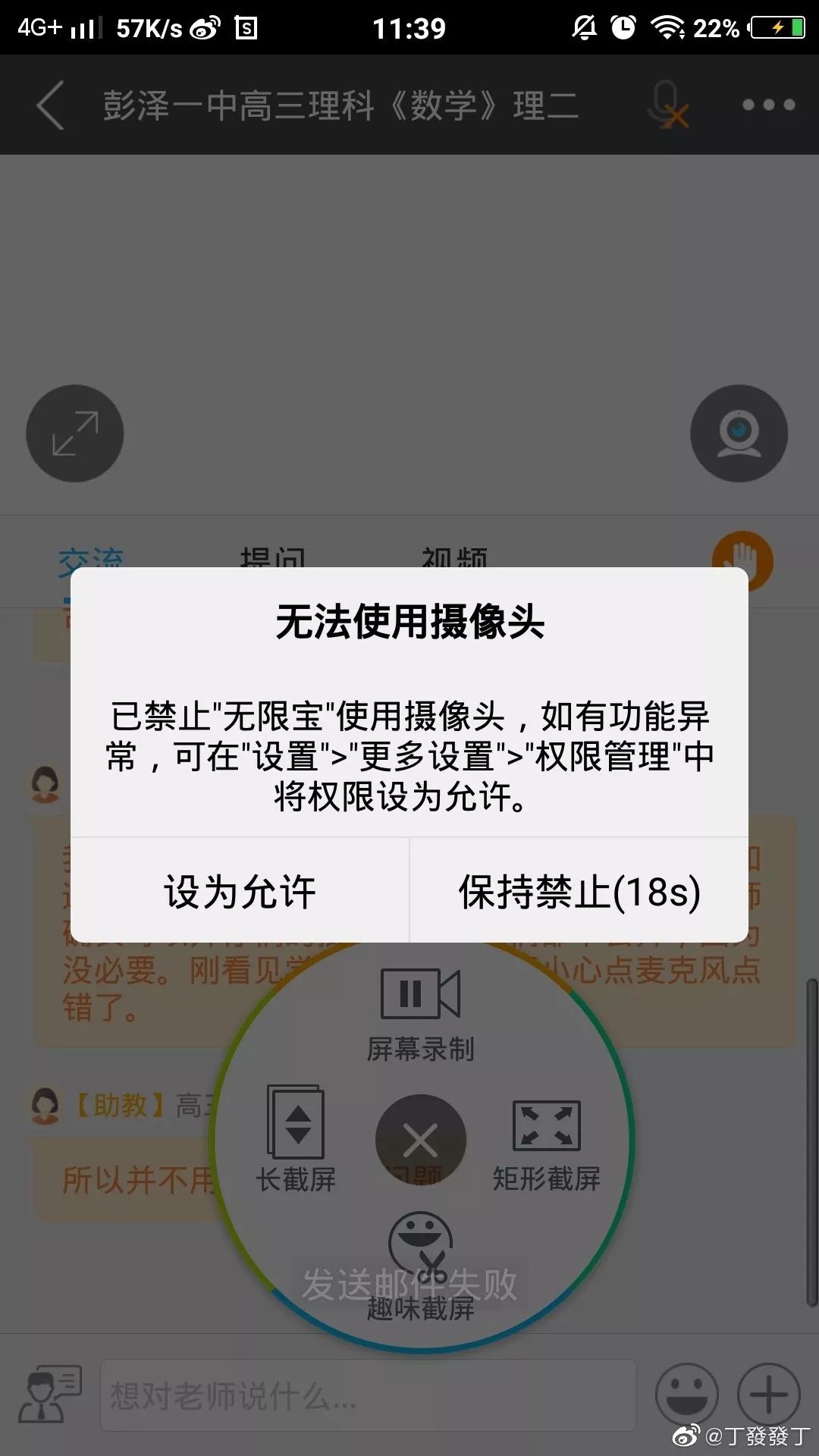Tap 设为允许 to allow camera access
Image resolution: width=819 pixels, height=1456 pixels.
click(240, 891)
